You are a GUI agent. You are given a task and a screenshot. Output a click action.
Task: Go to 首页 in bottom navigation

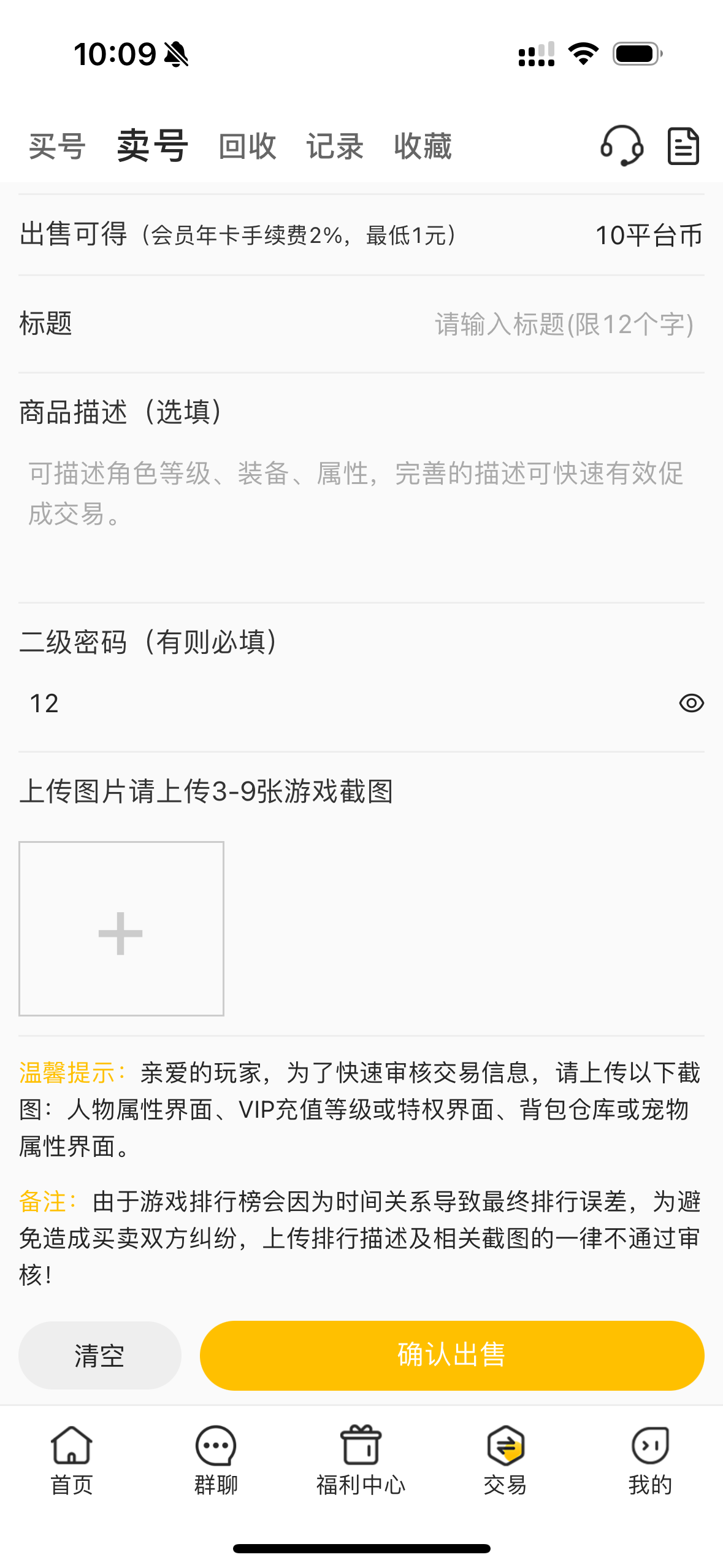[x=72, y=1461]
